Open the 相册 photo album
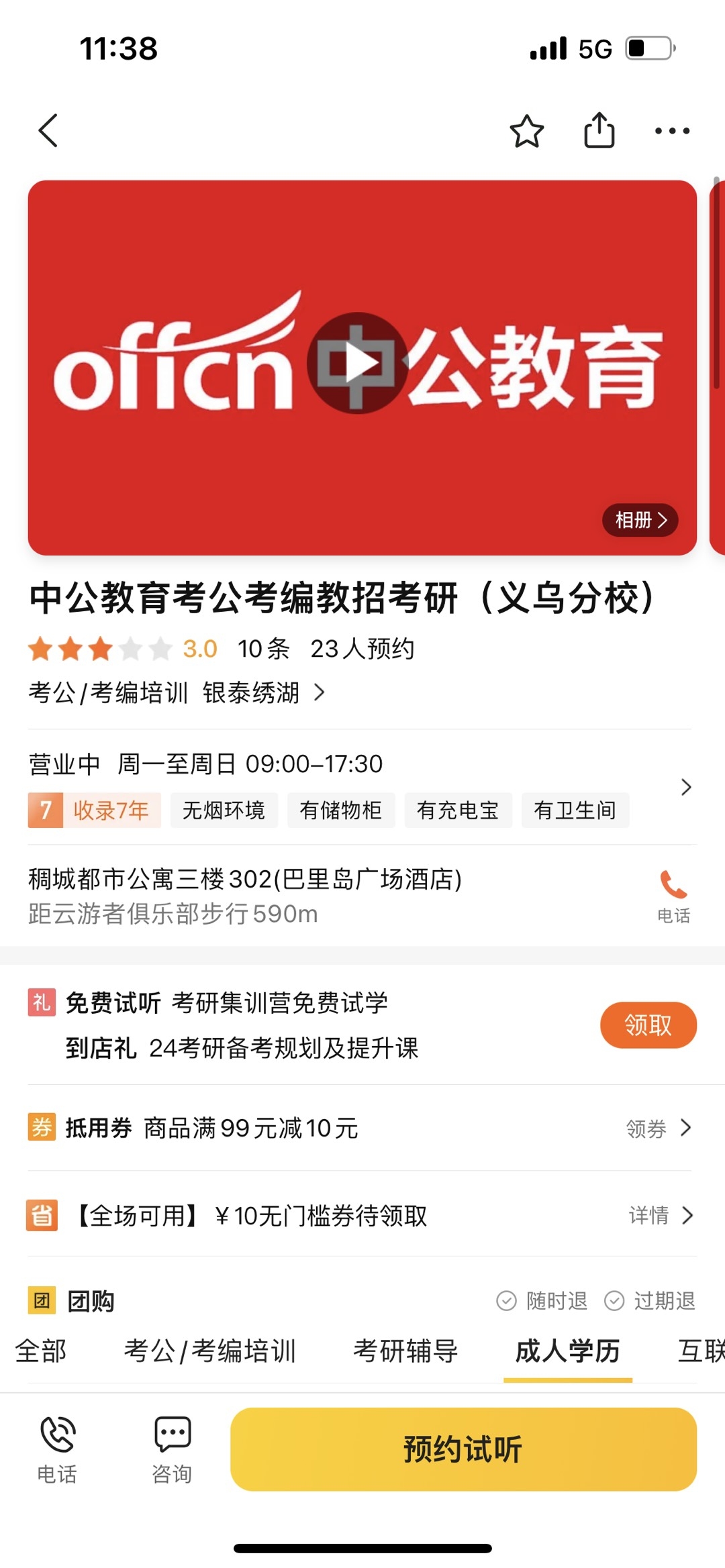This screenshot has height=1568, width=725. 640,520
